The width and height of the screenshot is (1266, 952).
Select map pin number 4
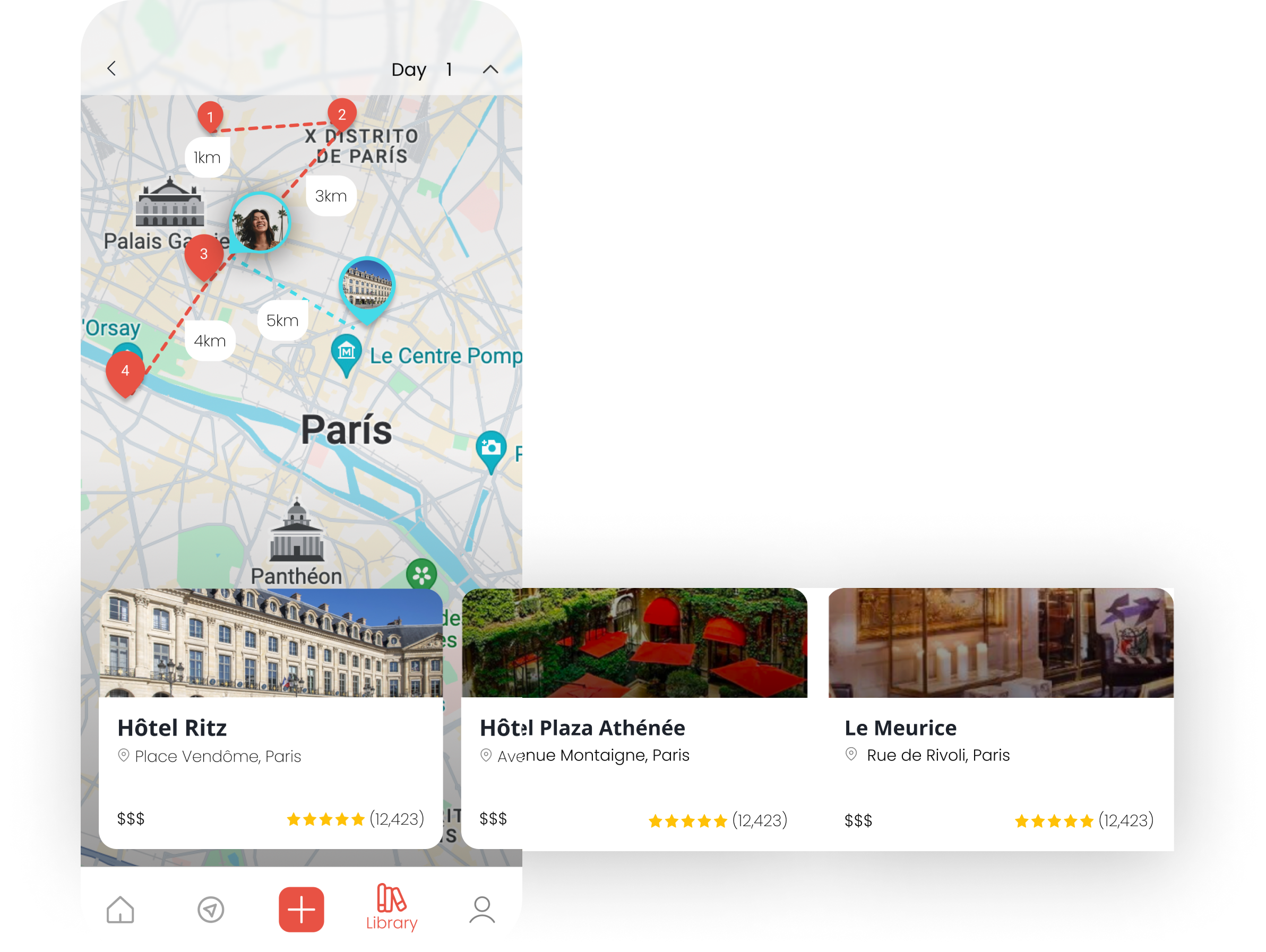point(125,370)
